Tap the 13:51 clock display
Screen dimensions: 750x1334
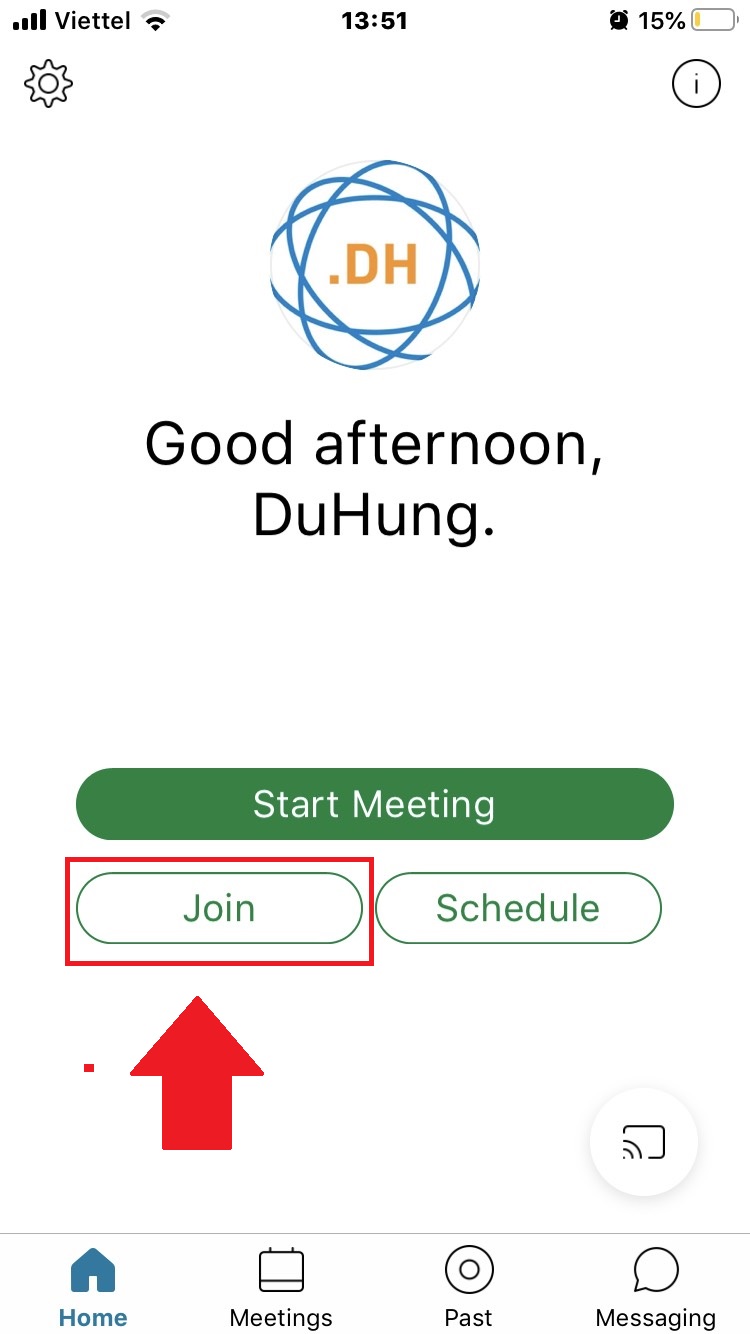pos(375,20)
